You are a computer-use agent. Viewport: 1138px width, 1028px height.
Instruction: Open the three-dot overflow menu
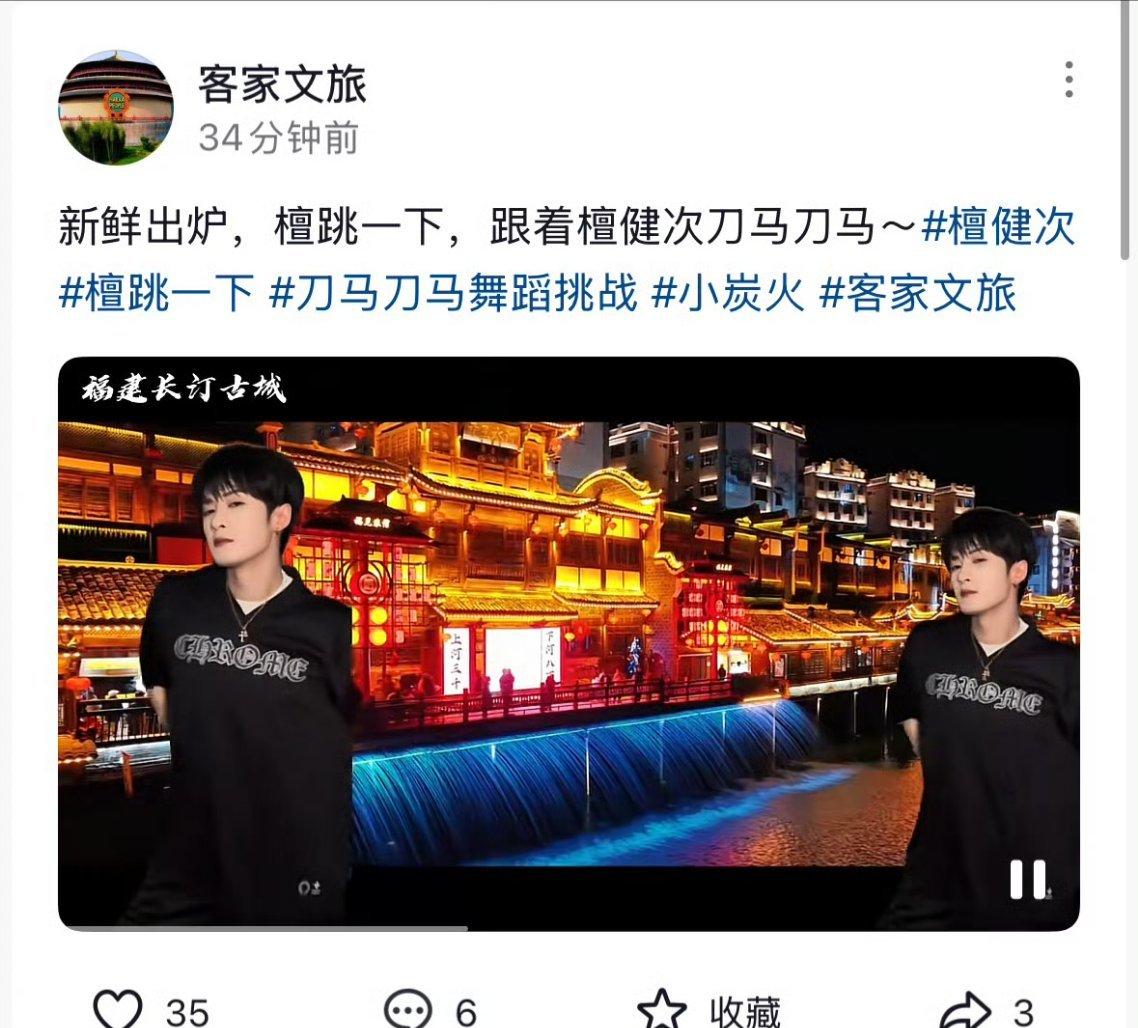1068,80
